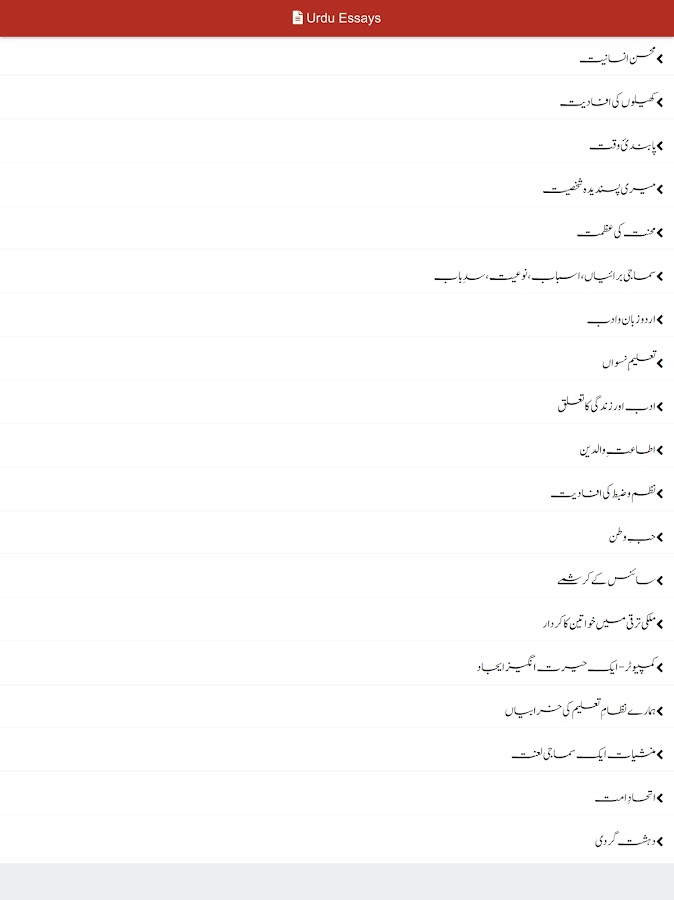
Task: Read the essay اطاعت والدین
Action: click(x=620, y=450)
